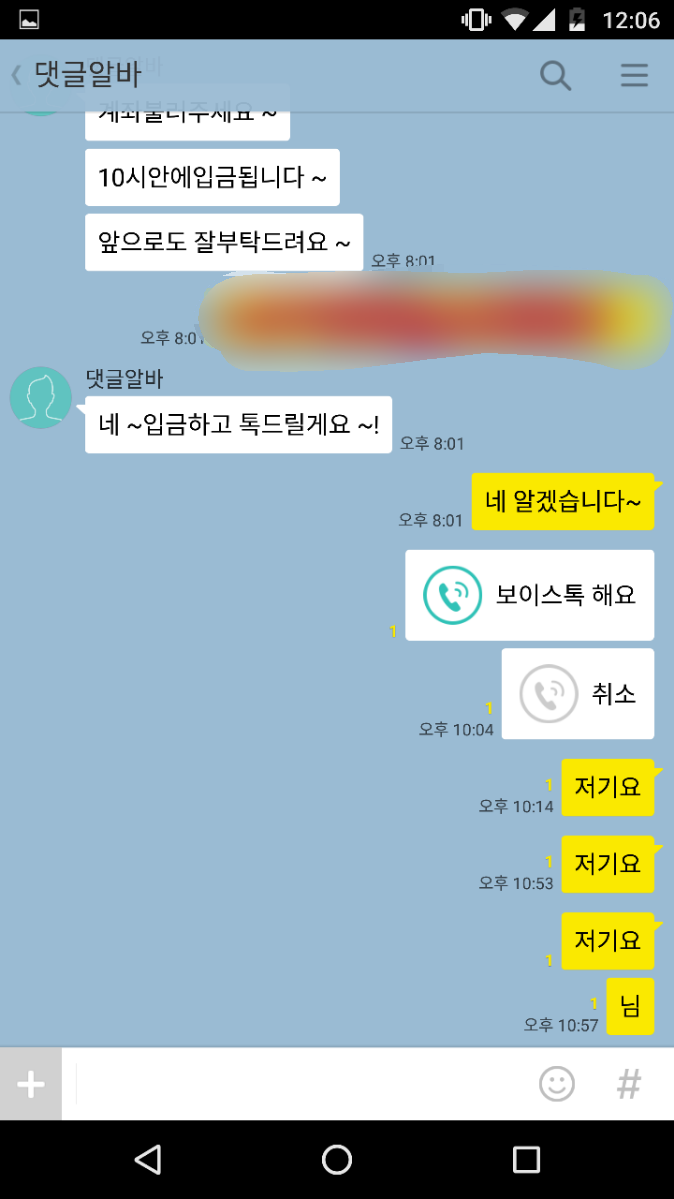Open the hashtag search button
The width and height of the screenshot is (674, 1199).
coord(628,1084)
